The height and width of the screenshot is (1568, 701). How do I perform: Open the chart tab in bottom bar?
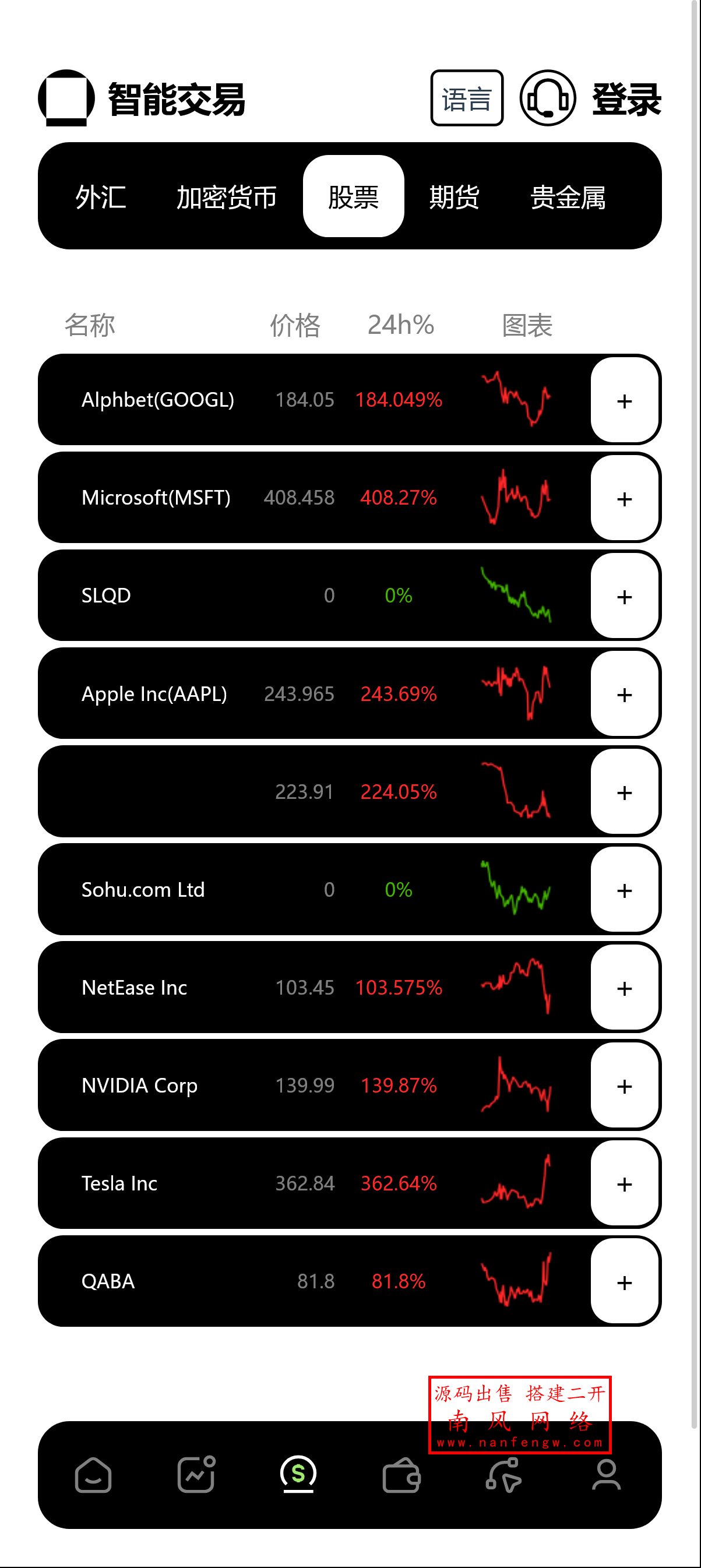coord(196,1475)
